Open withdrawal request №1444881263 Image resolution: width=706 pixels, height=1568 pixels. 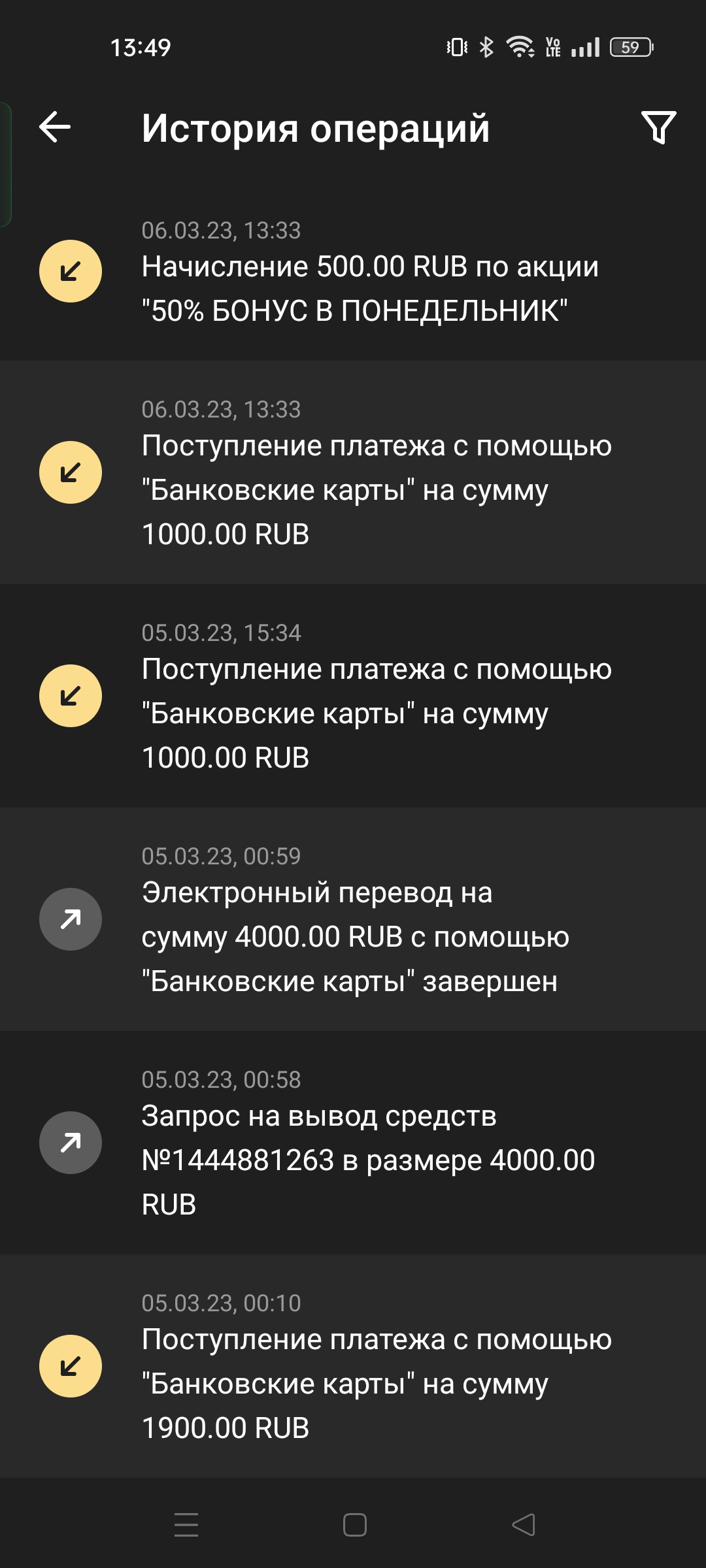353,1143
